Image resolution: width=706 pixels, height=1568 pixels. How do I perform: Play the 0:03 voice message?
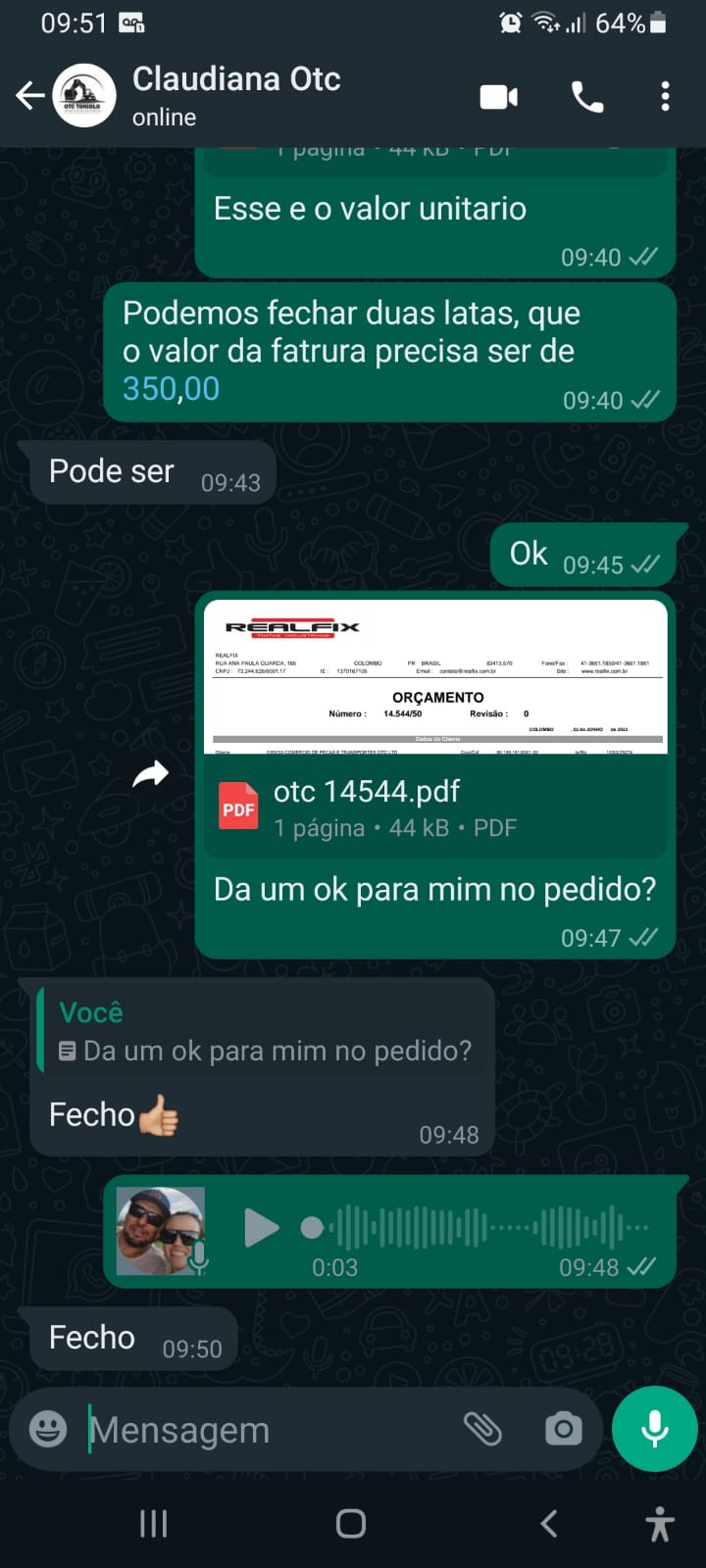click(261, 1227)
